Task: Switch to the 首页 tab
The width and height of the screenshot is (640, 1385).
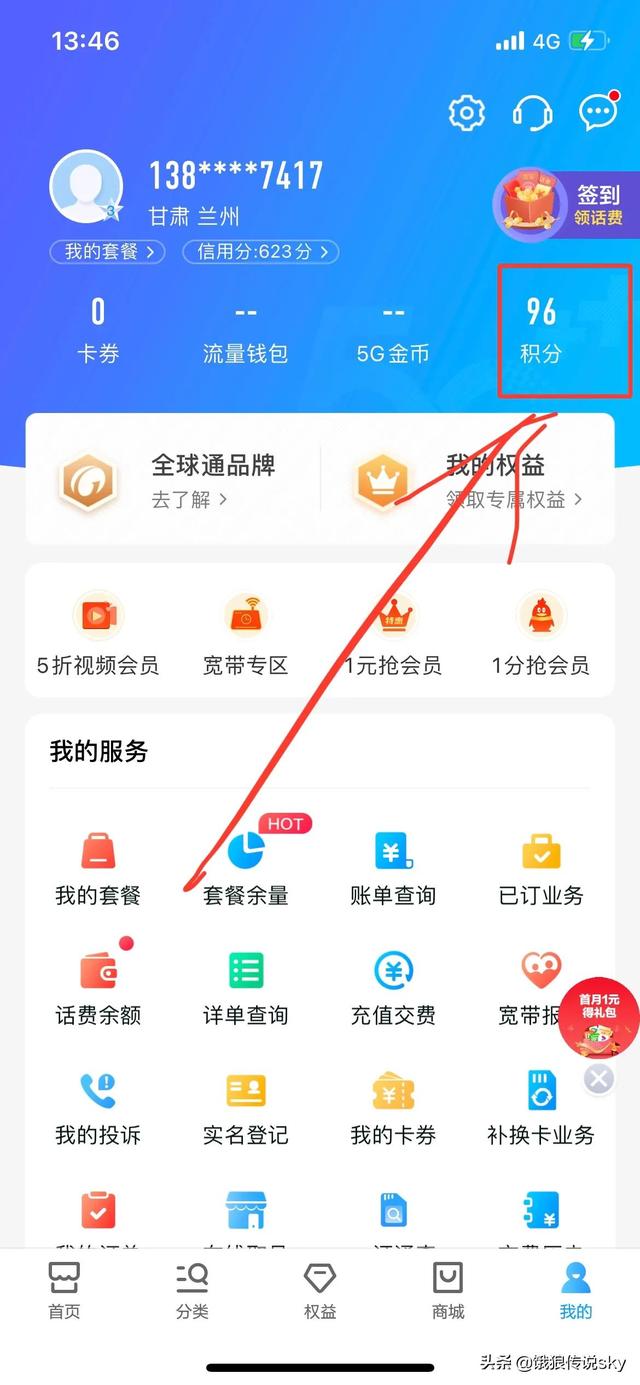Action: pos(64,1291)
